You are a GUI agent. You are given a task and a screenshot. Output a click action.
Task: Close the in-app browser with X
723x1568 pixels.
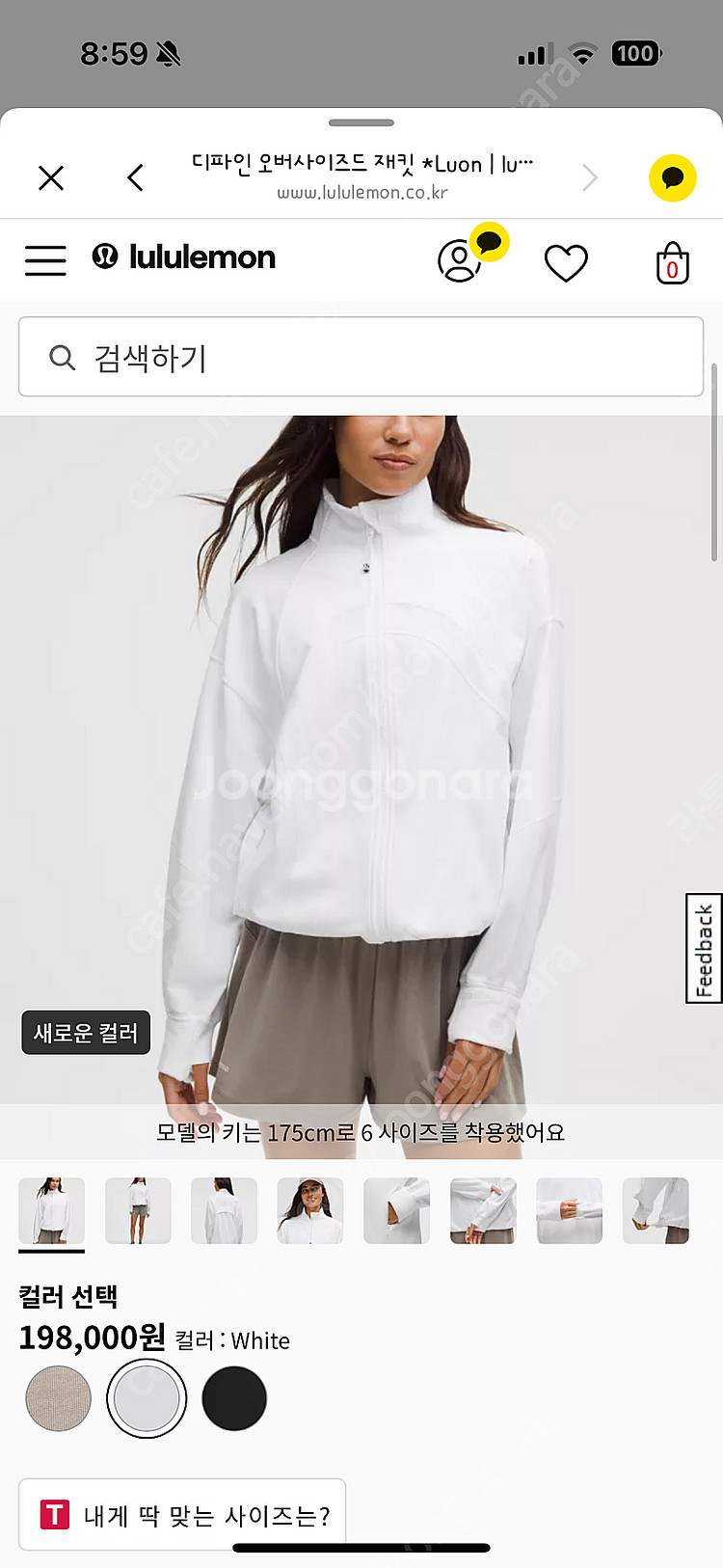point(51,177)
